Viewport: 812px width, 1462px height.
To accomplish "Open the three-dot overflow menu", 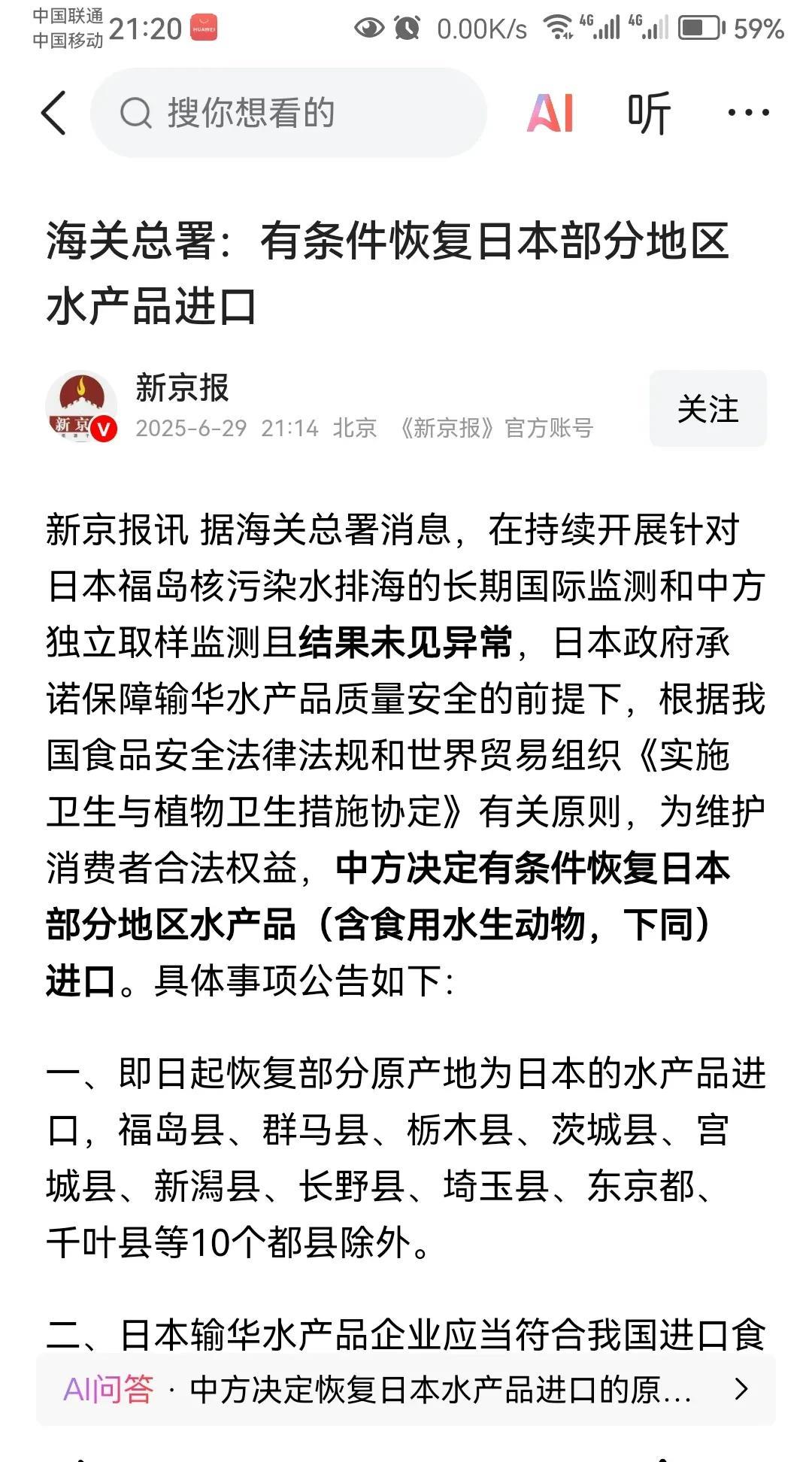I will point(748,113).
